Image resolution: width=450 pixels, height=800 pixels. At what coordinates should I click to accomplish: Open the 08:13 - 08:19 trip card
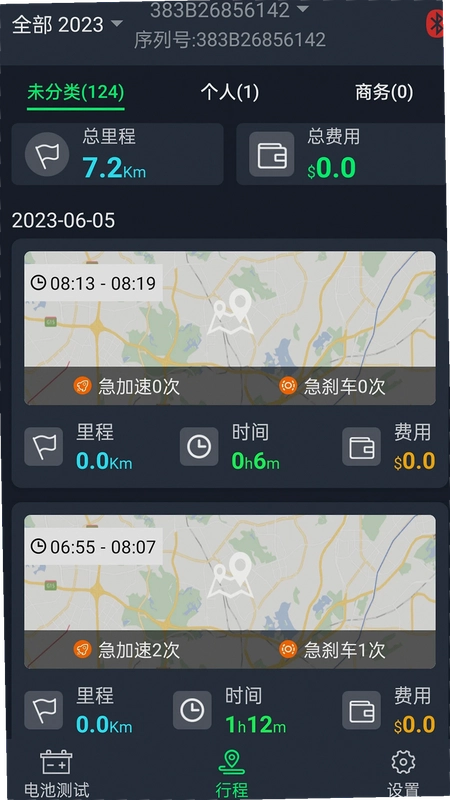(230, 363)
